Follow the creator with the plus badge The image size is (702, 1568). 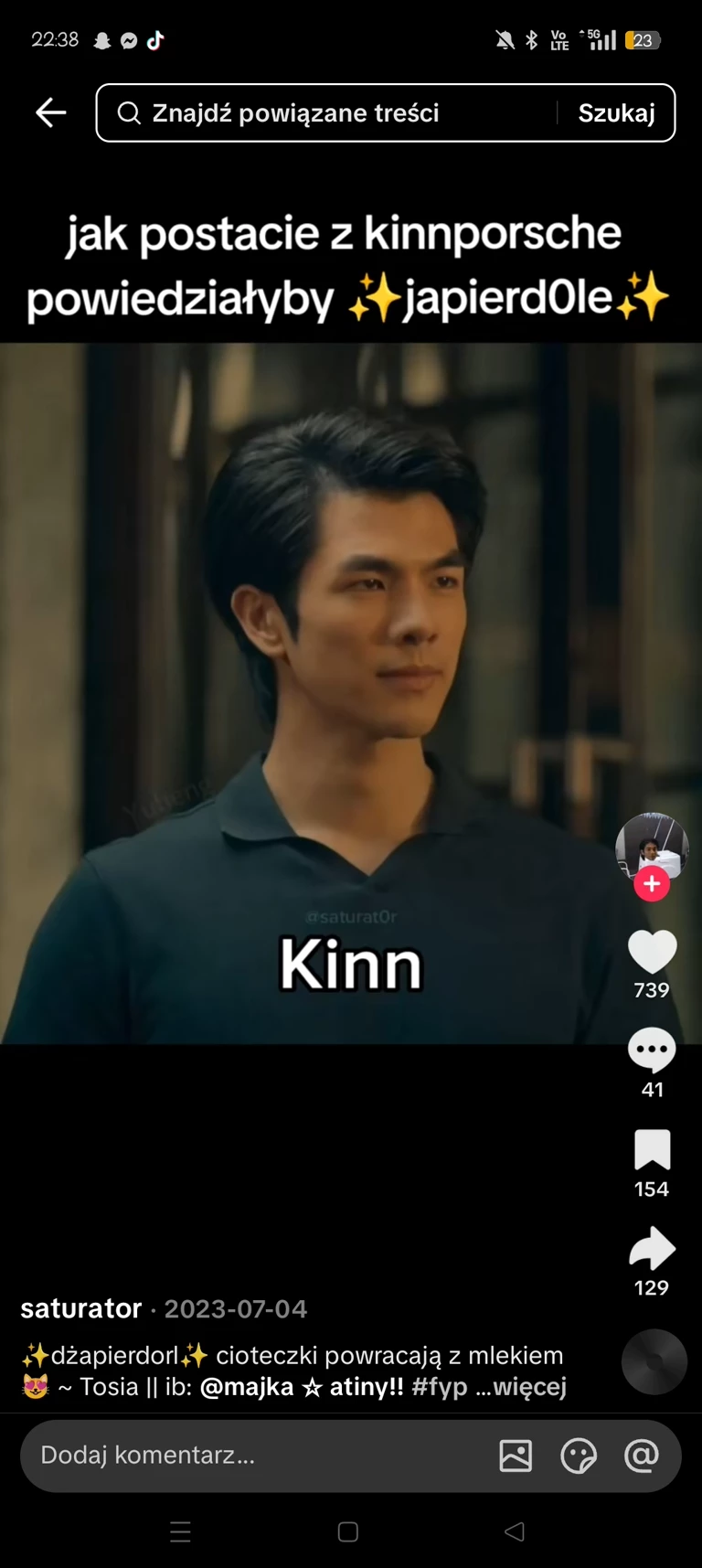(652, 884)
